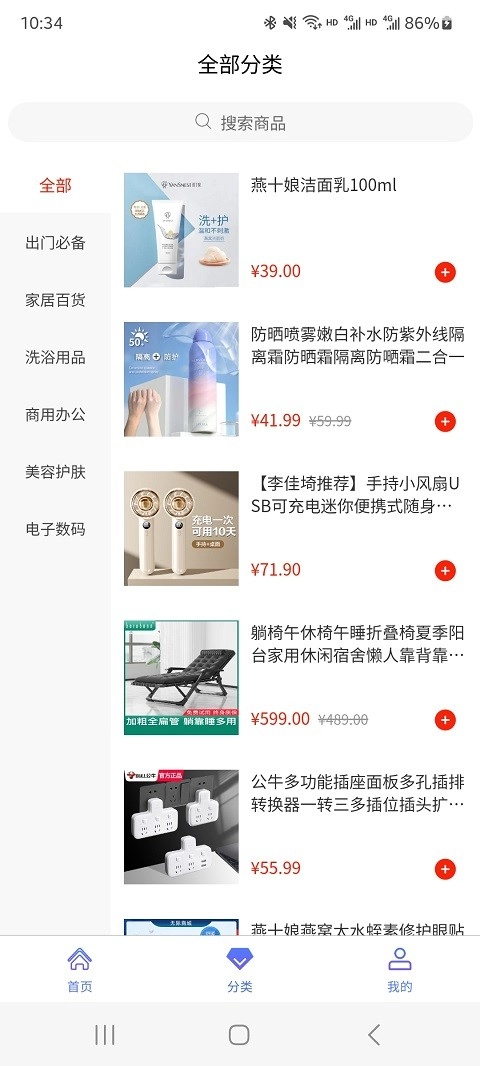Image resolution: width=480 pixels, height=1066 pixels.
Task: Tap the 搜索商品 search box
Action: coord(240,122)
